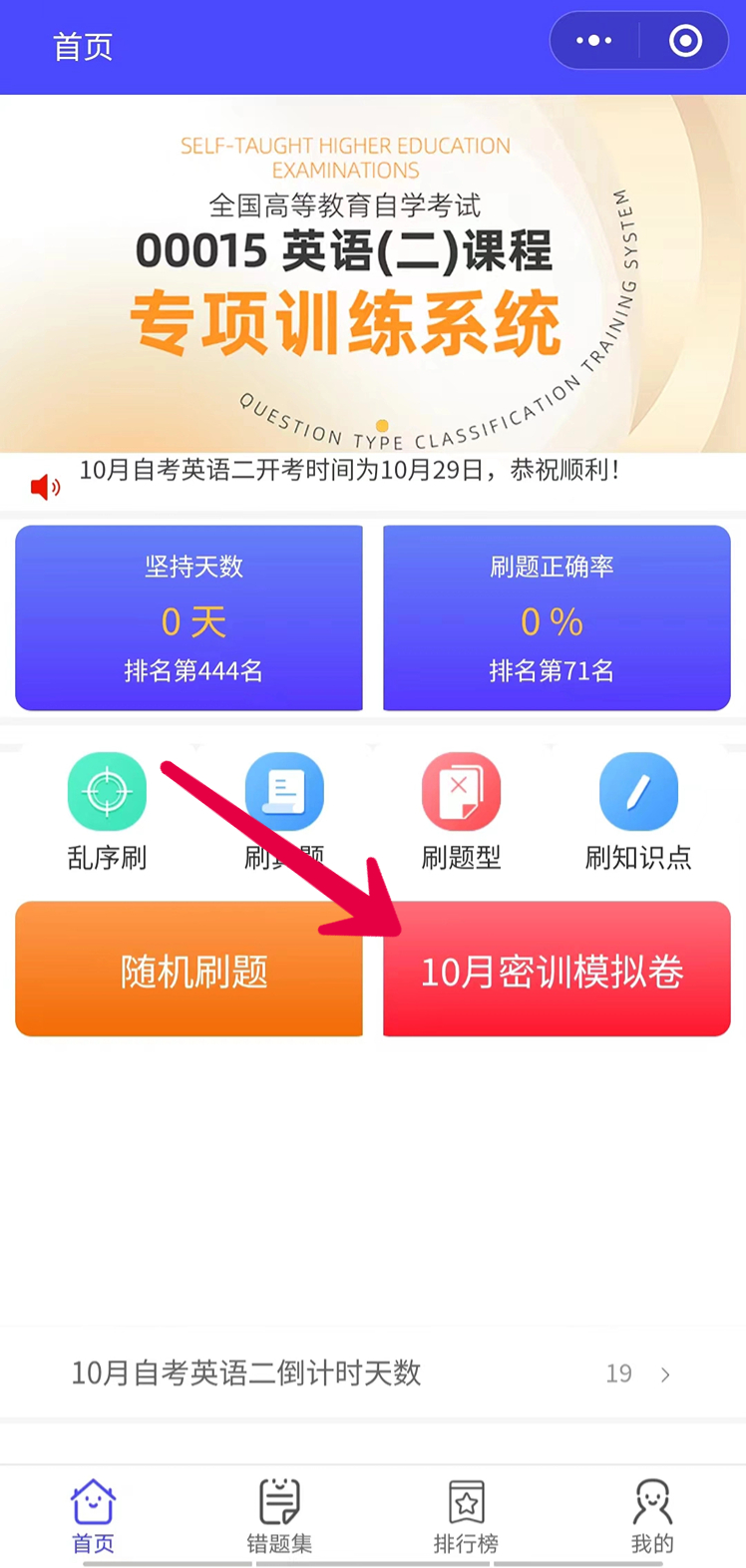Tap the 随机刷题 button
The image size is (746, 1568).
pyautogui.click(x=189, y=970)
